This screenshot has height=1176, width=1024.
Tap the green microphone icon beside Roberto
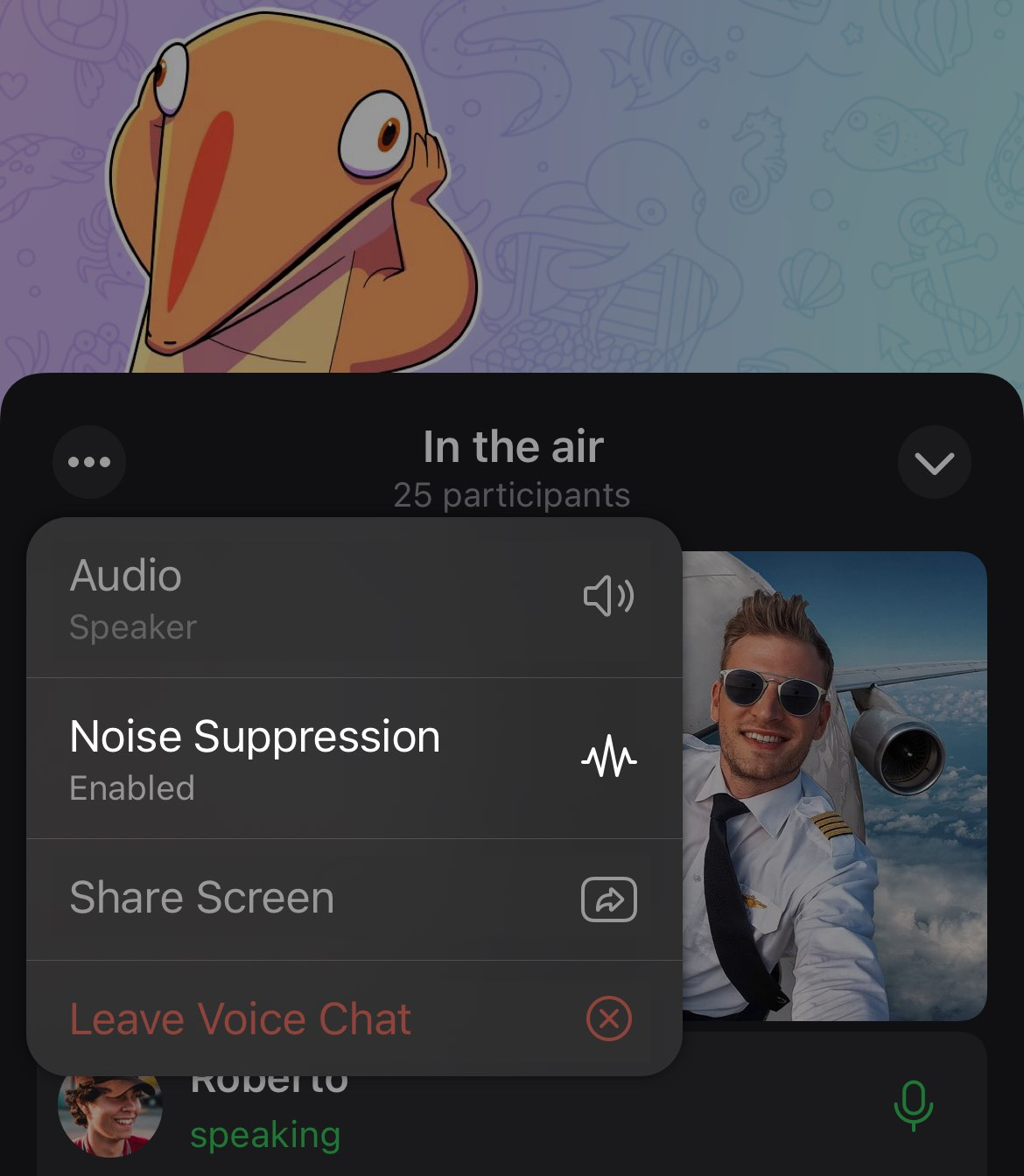913,1105
